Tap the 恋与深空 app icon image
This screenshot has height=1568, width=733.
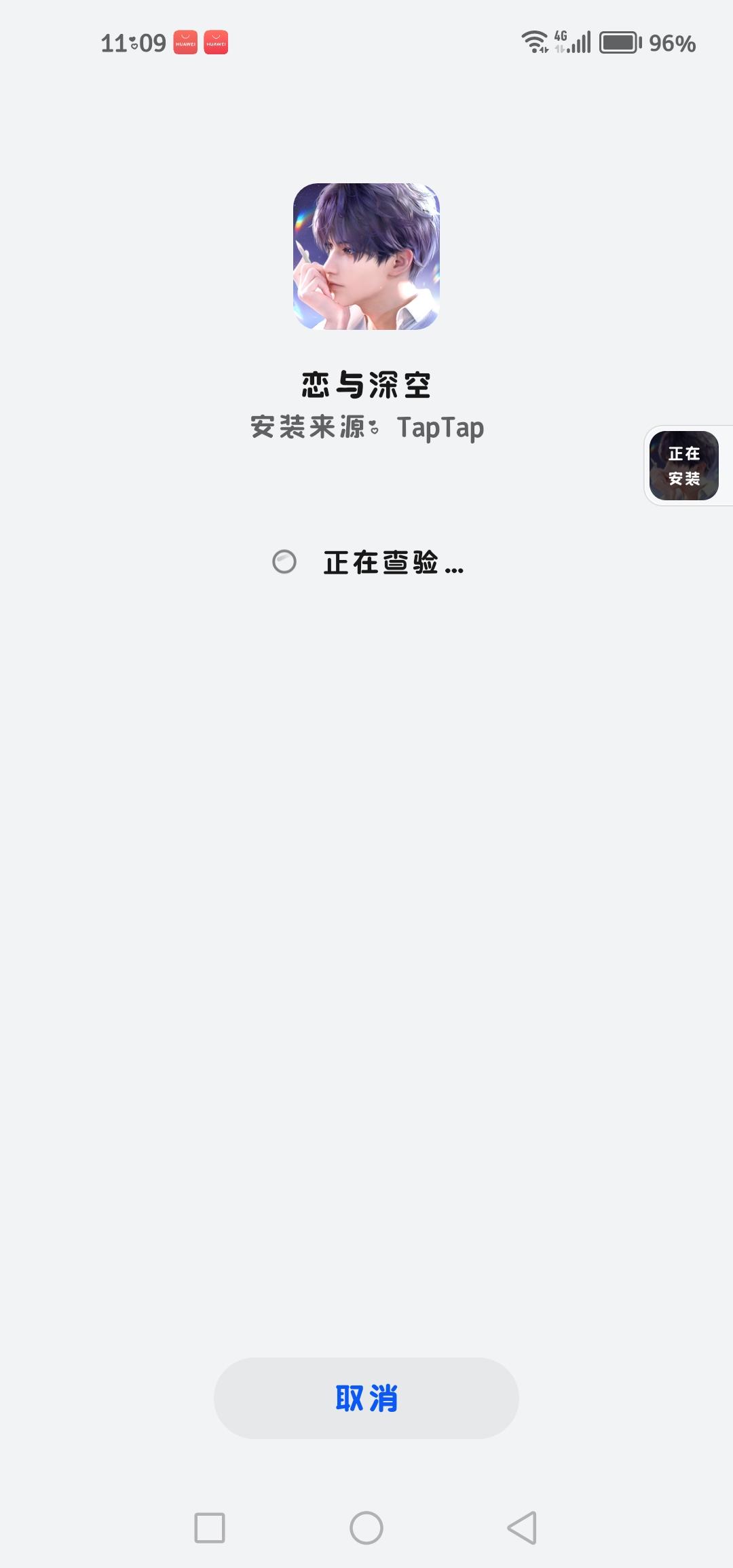366,258
